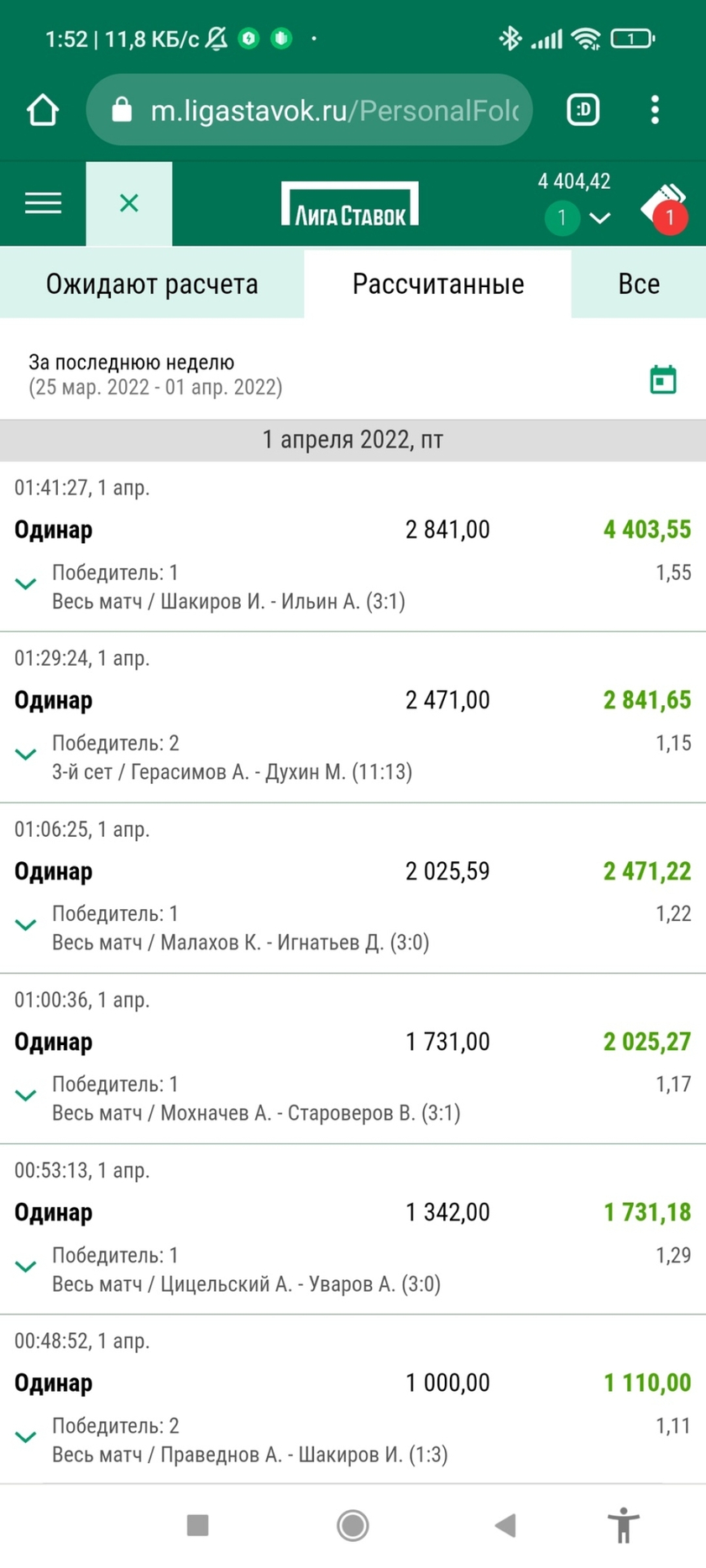Expand the Шакиров И. - Ильин А. bet
Viewport: 706px width, 1568px height.
(x=26, y=584)
